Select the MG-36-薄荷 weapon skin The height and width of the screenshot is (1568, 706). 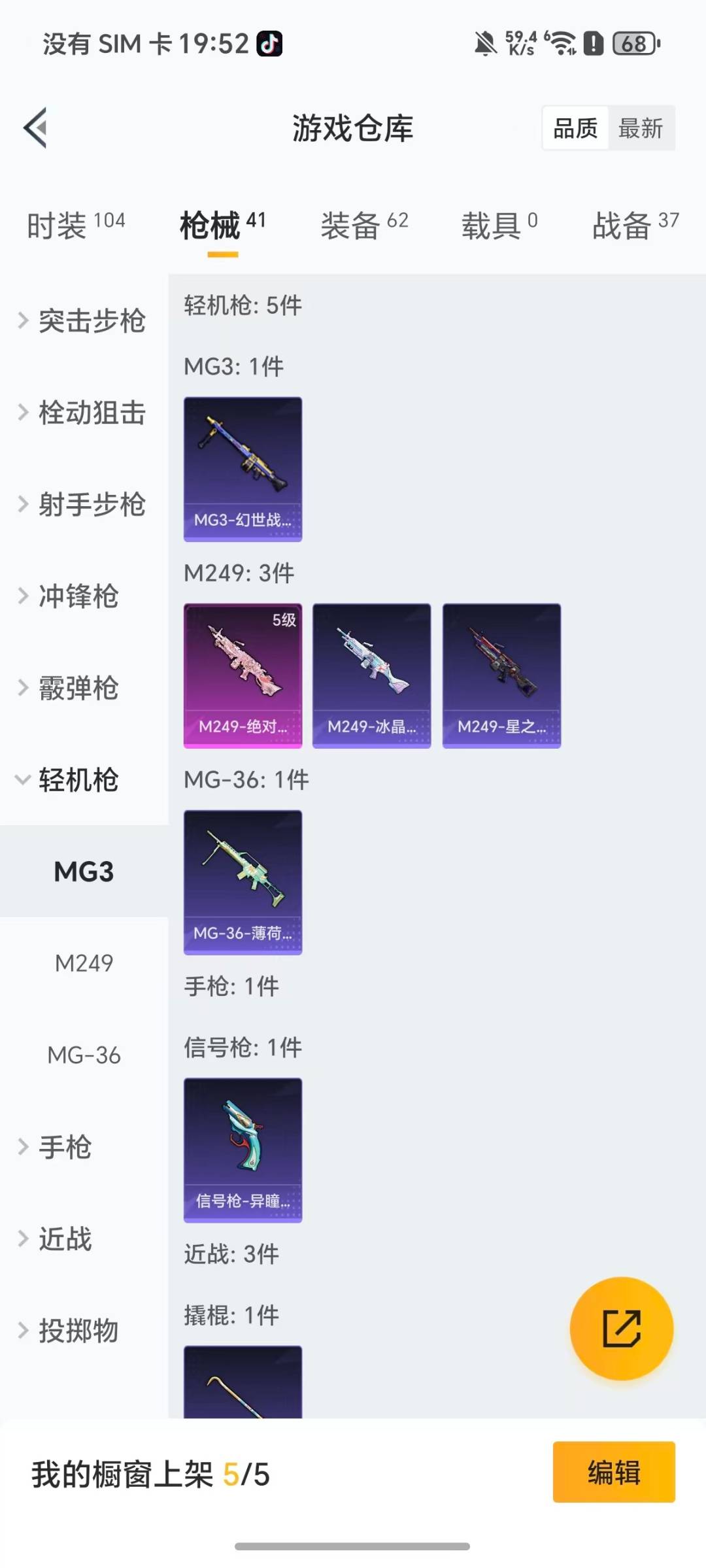(x=243, y=882)
